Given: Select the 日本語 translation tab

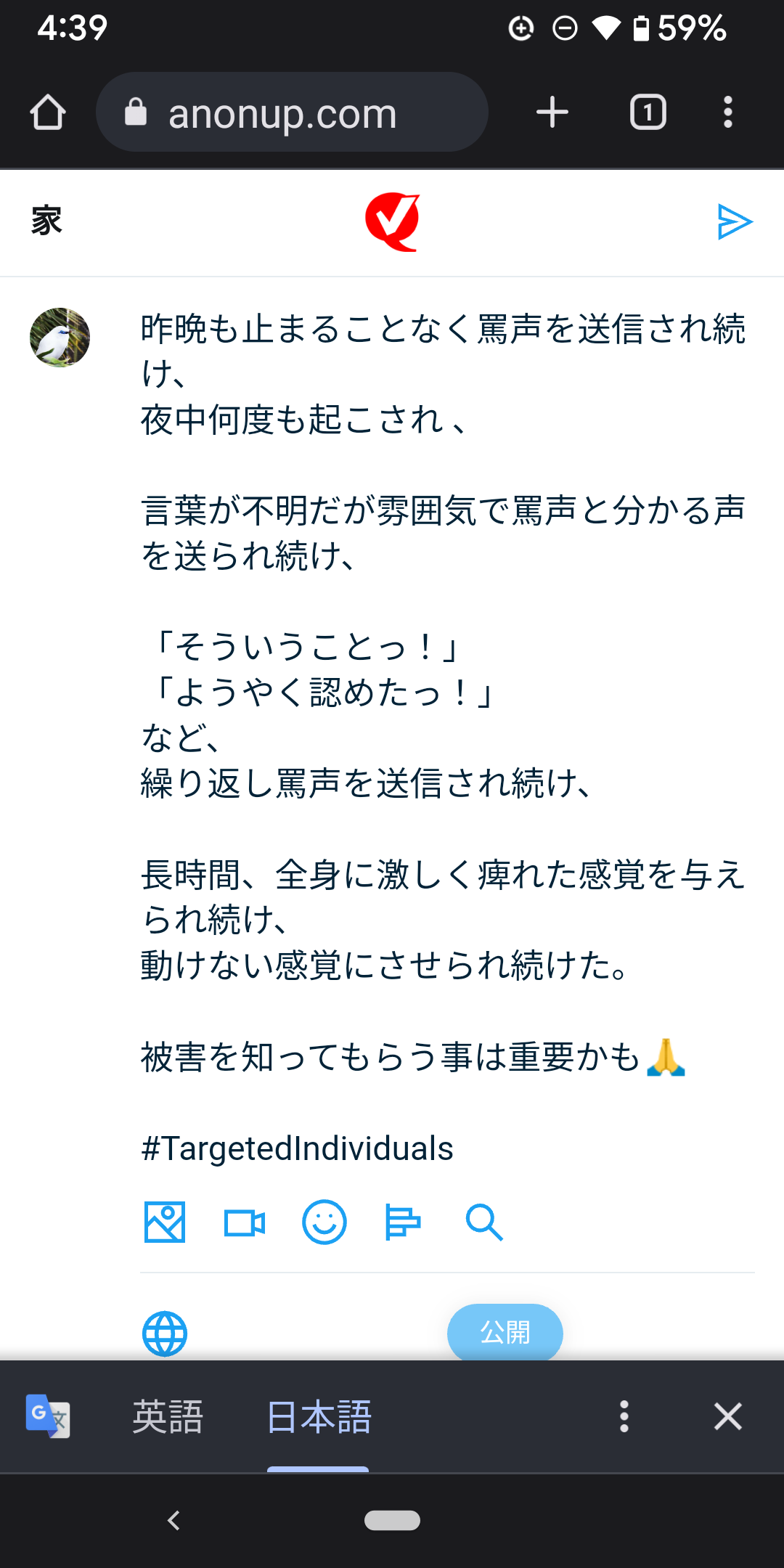Looking at the screenshot, I should point(319,1416).
